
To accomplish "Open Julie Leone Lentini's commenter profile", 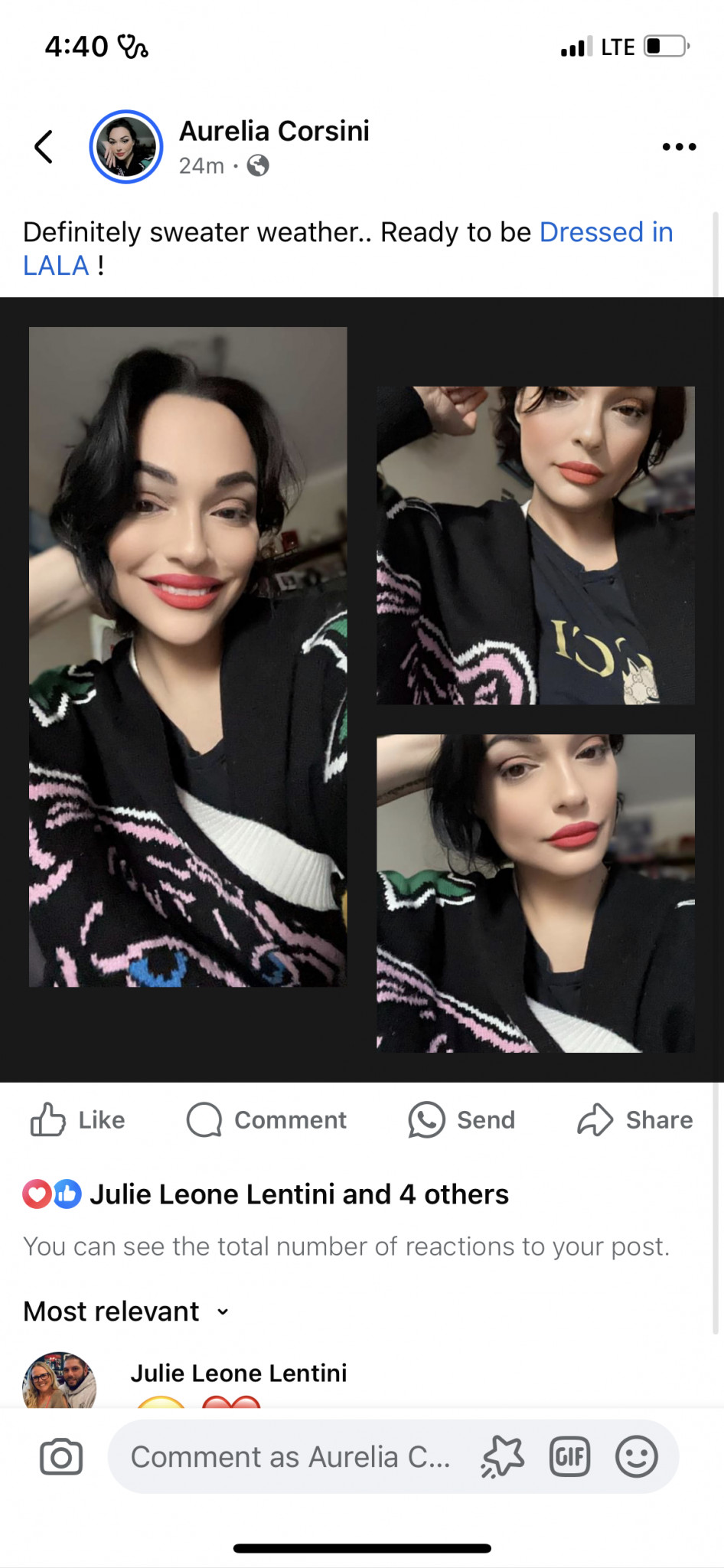I will coord(60,1380).
